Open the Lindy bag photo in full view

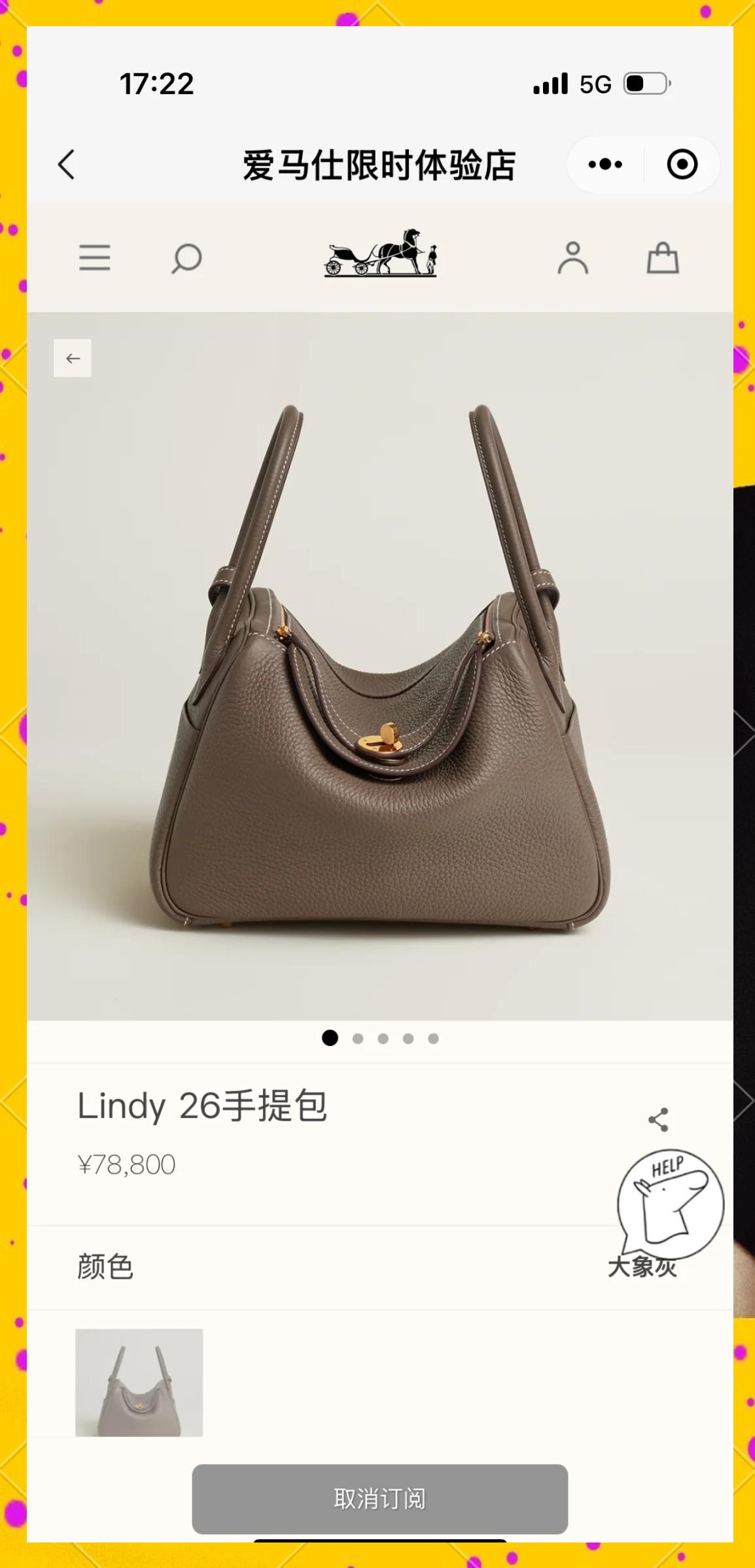click(x=379, y=666)
